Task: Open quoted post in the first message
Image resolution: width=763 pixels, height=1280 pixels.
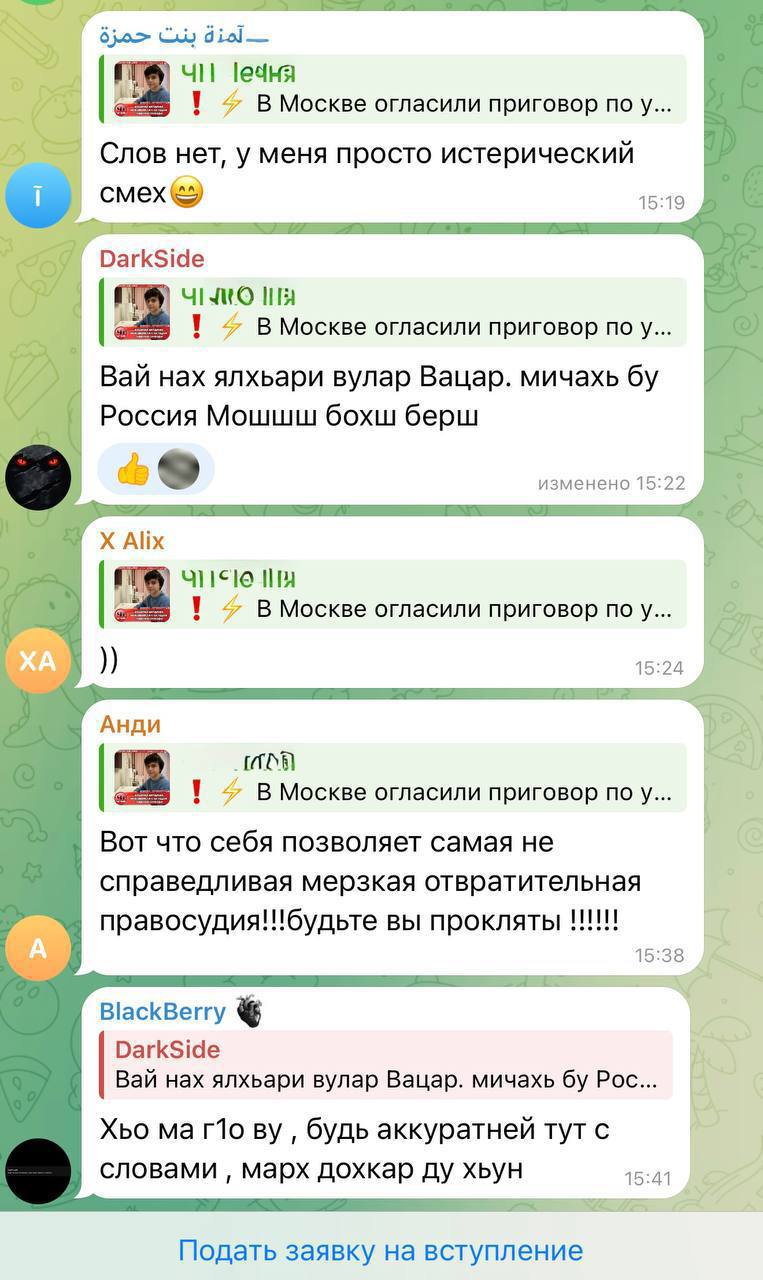Action: [393, 88]
